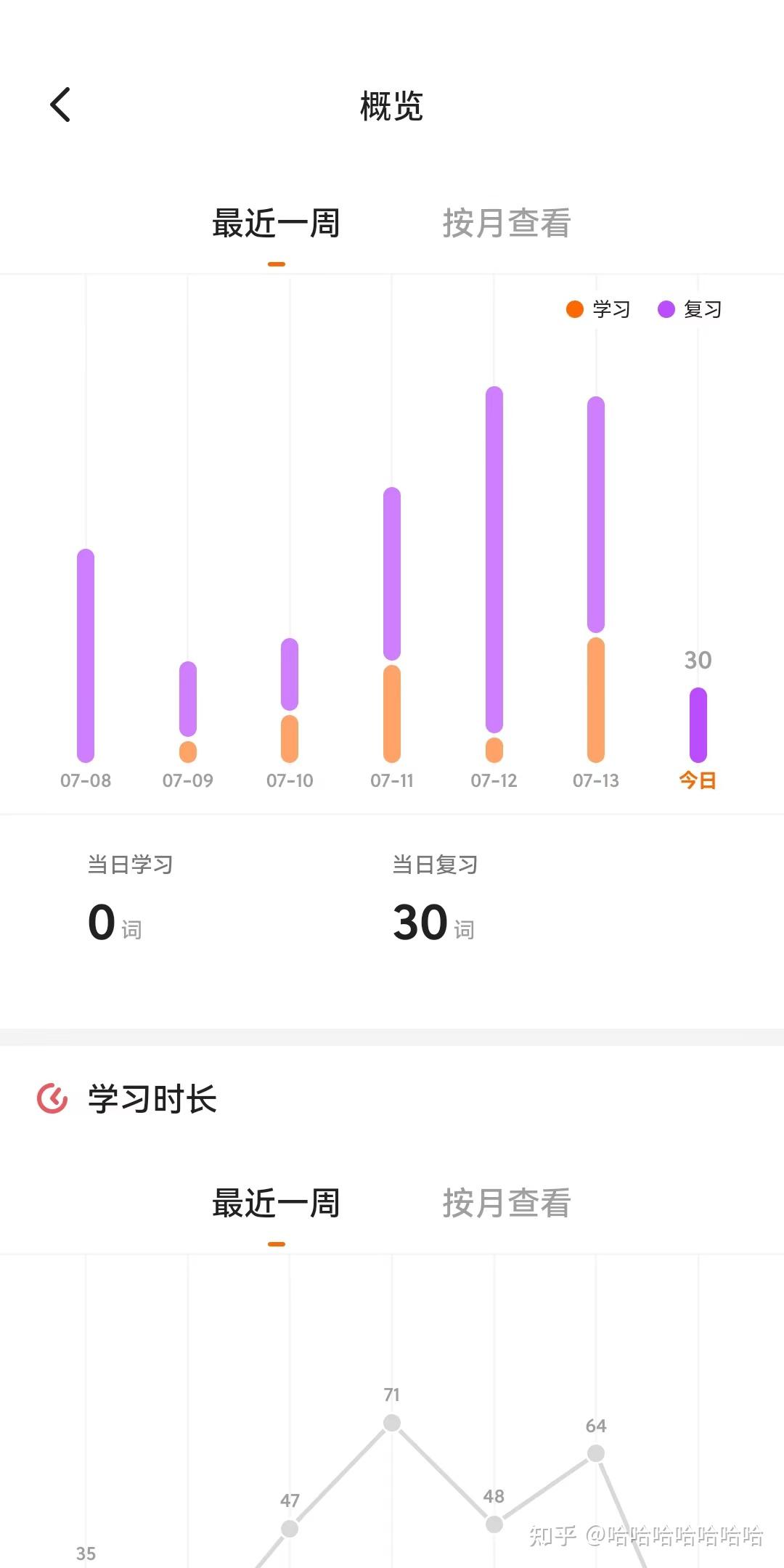Switch to 按月查看 tab above the bar chart
784x1568 pixels.
[x=507, y=224]
